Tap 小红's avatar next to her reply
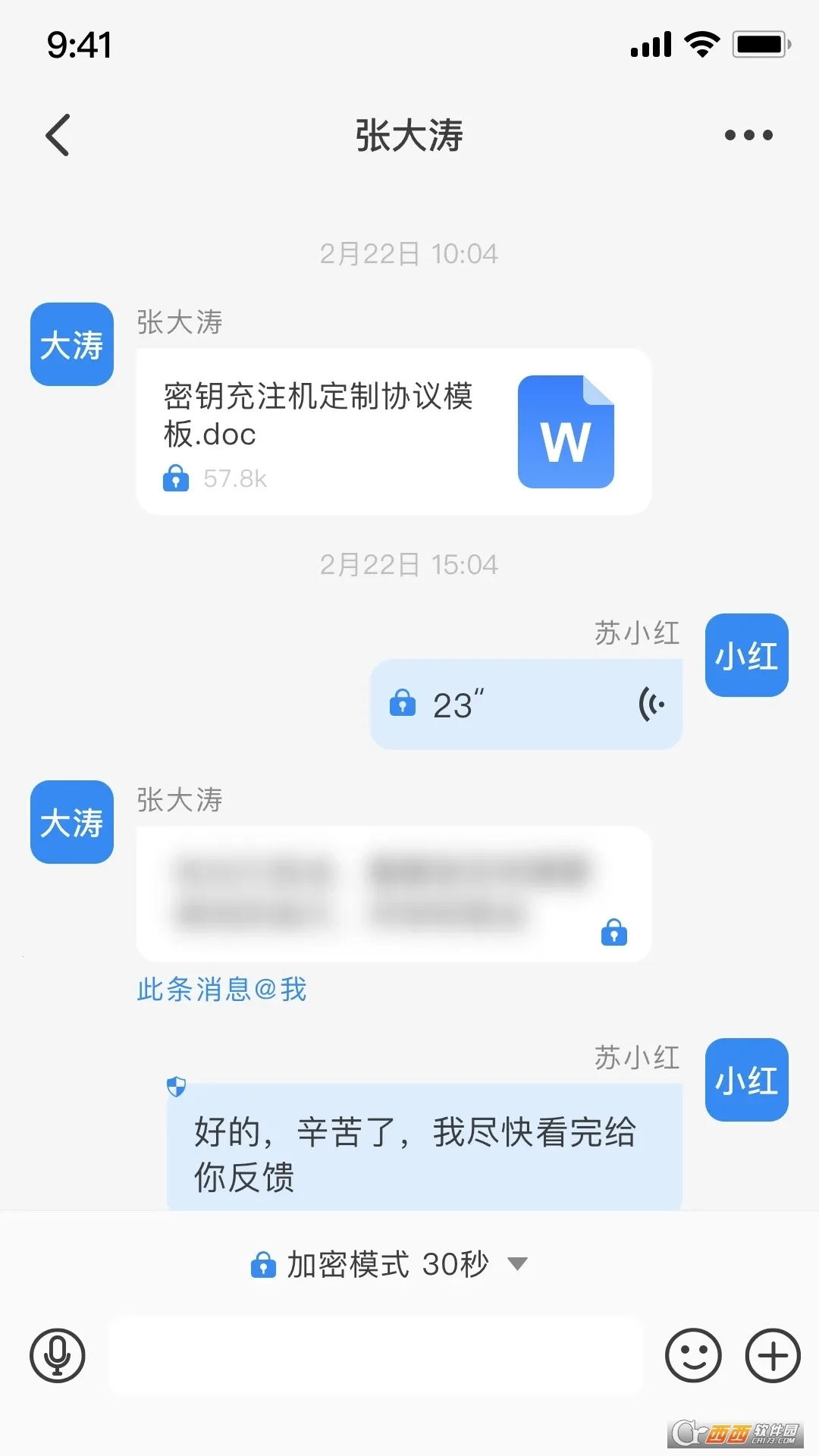This screenshot has height=1456, width=819. click(746, 1079)
